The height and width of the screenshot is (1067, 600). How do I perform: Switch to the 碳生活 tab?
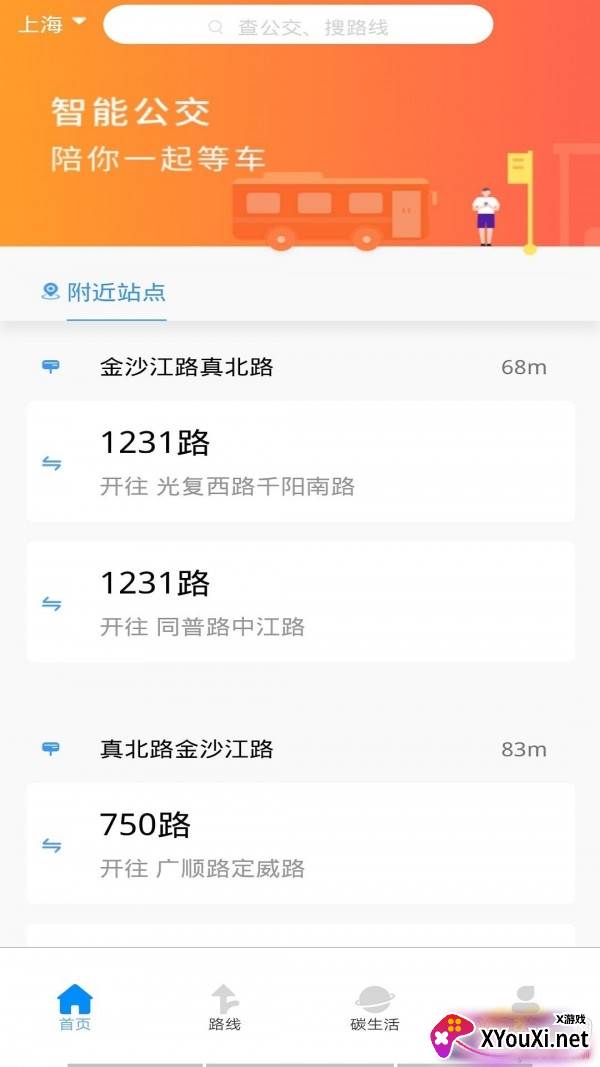[375, 1006]
